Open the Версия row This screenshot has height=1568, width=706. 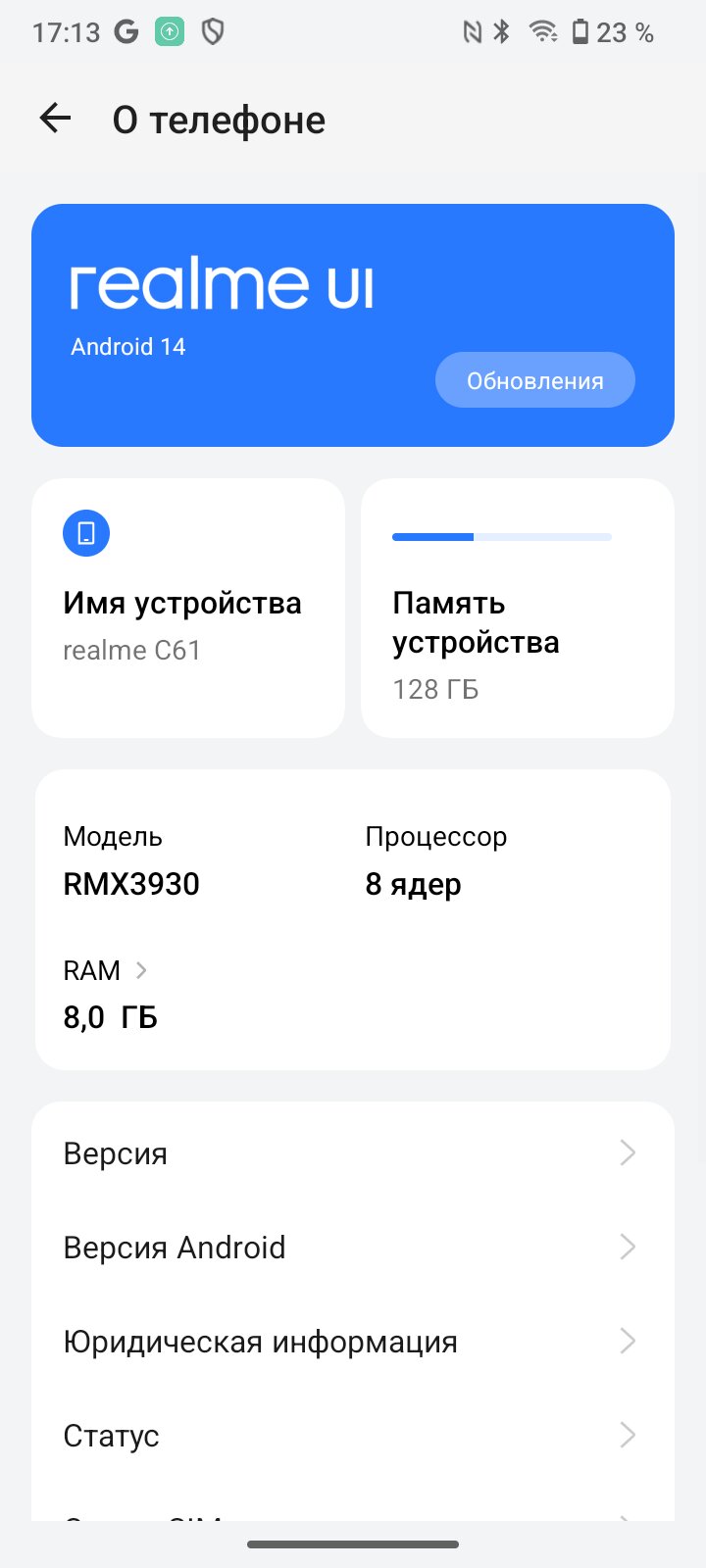[x=353, y=1153]
